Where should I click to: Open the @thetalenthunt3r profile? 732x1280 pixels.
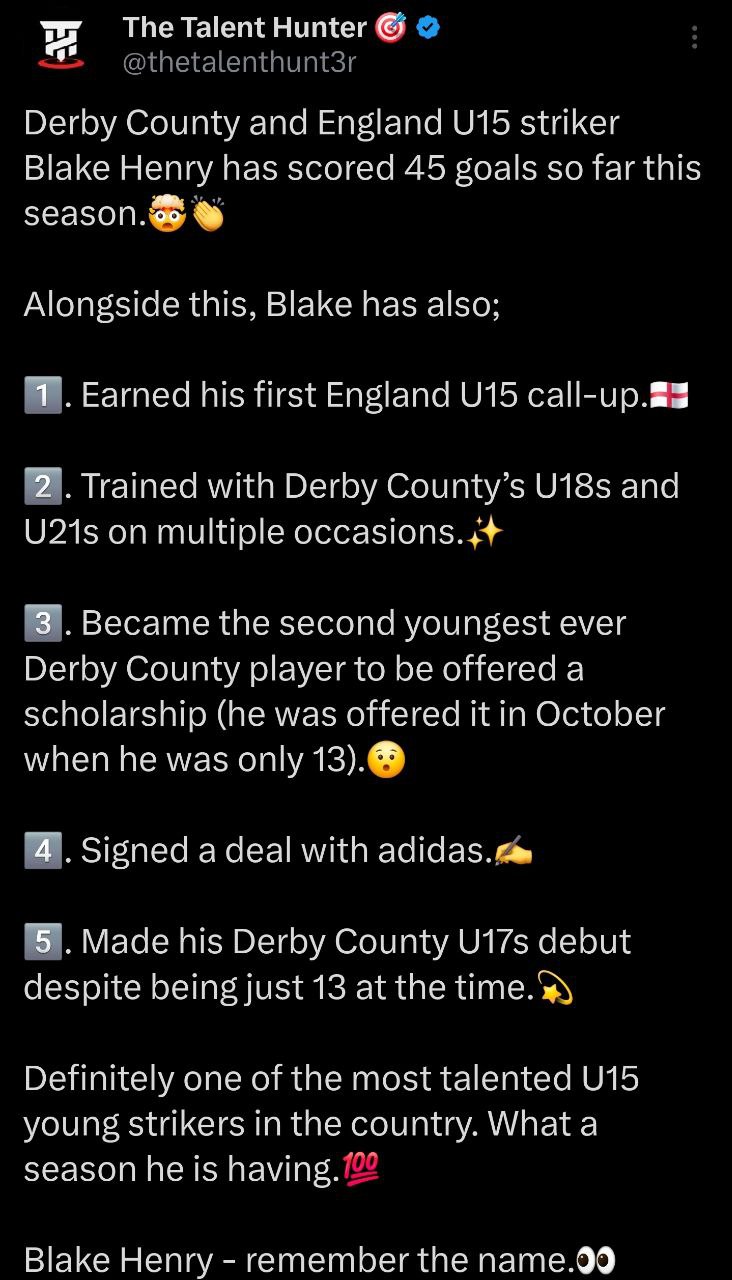(239, 63)
